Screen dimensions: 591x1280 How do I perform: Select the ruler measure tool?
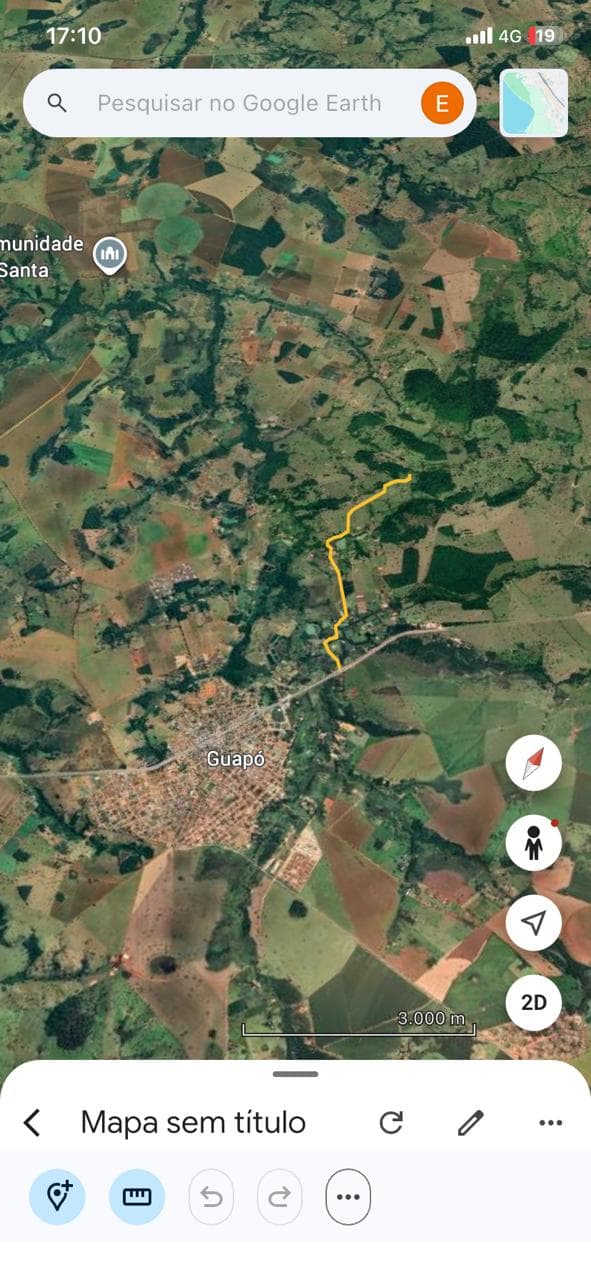click(x=137, y=1196)
